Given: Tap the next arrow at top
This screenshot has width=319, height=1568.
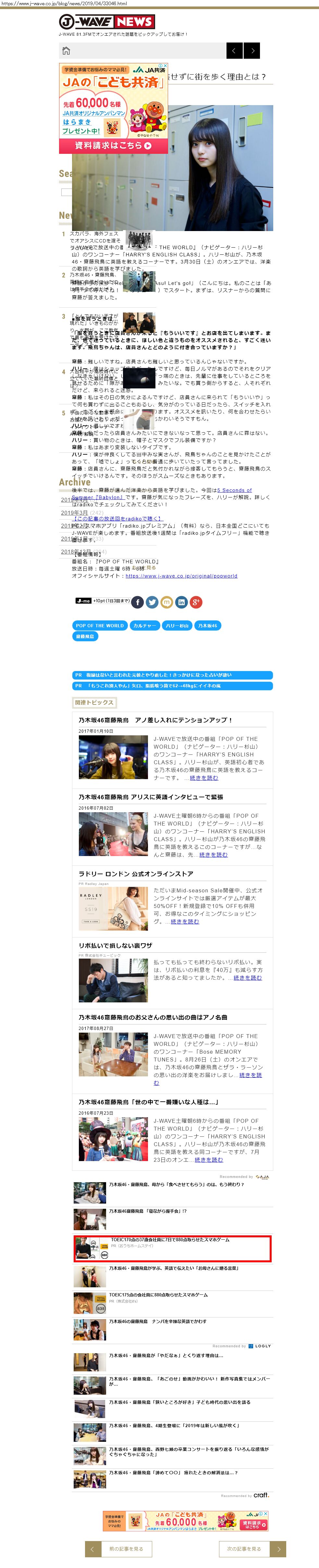Looking at the screenshot, I should pyautogui.click(x=253, y=51).
